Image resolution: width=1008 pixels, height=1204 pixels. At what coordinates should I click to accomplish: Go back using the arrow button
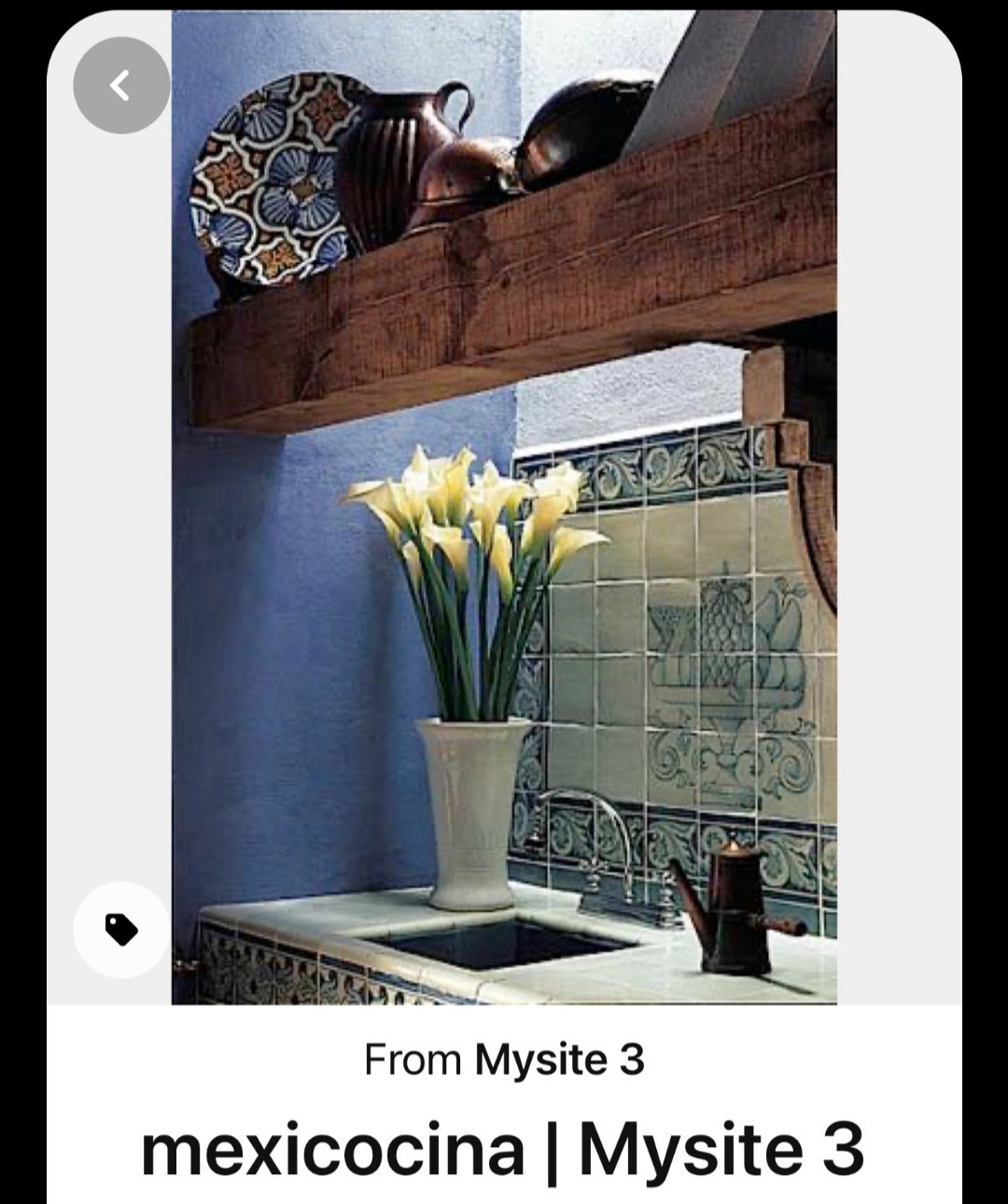[x=121, y=86]
